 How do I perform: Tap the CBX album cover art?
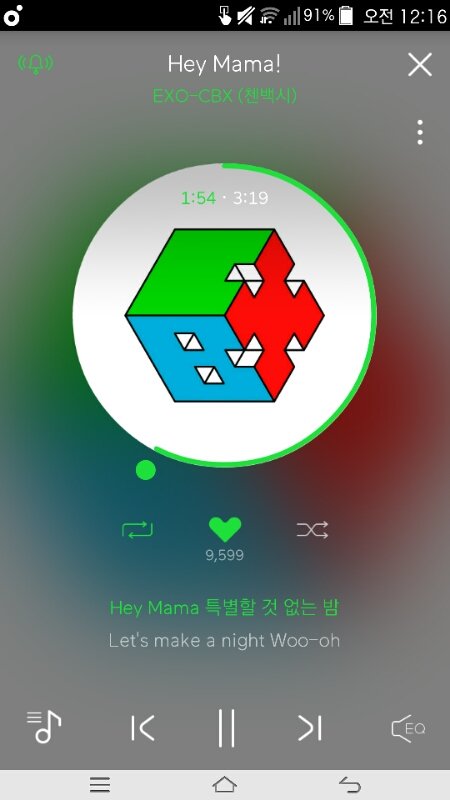[x=224, y=315]
